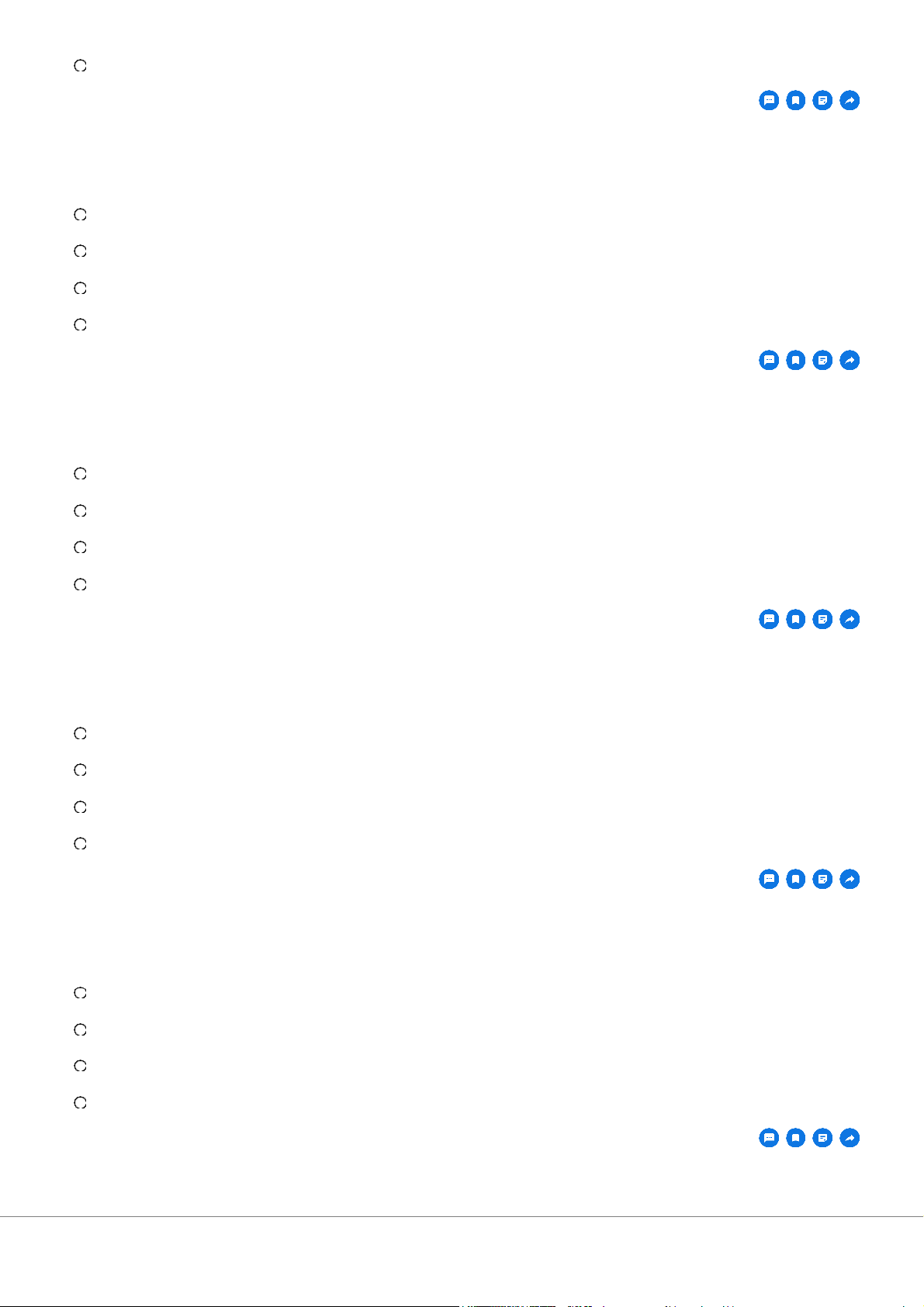This screenshot has height=1307, width=924.
Task: Share using the bottommost icon row
Action: click(850, 1138)
